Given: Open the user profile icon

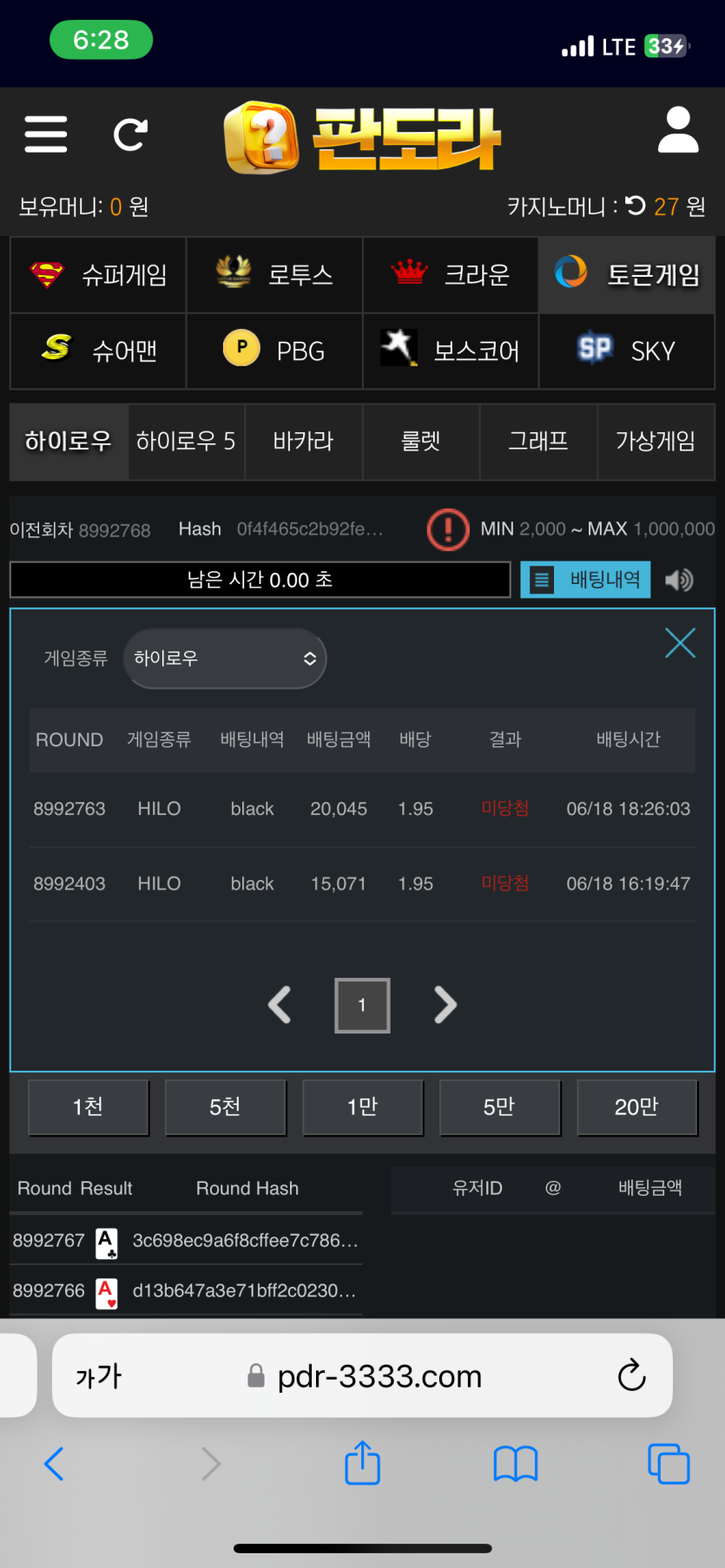Looking at the screenshot, I should click(x=678, y=131).
